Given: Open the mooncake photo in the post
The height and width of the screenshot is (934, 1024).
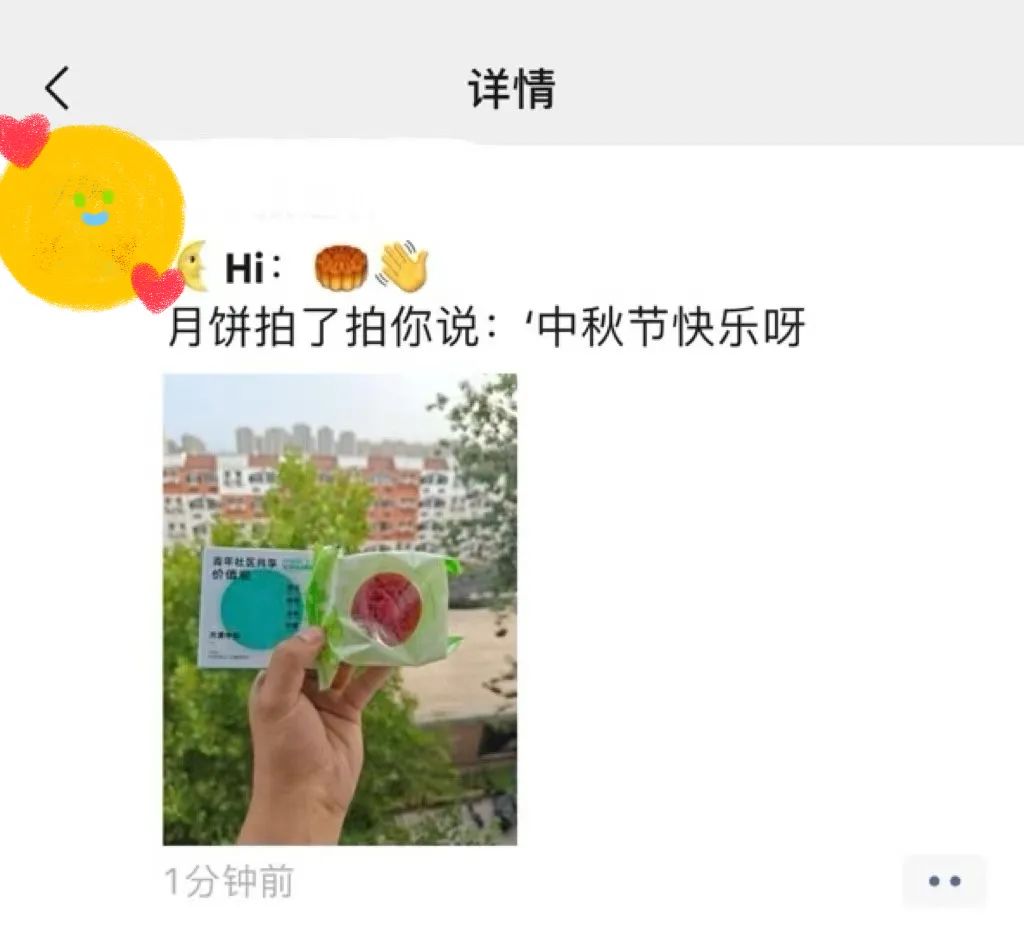Looking at the screenshot, I should tap(340, 609).
